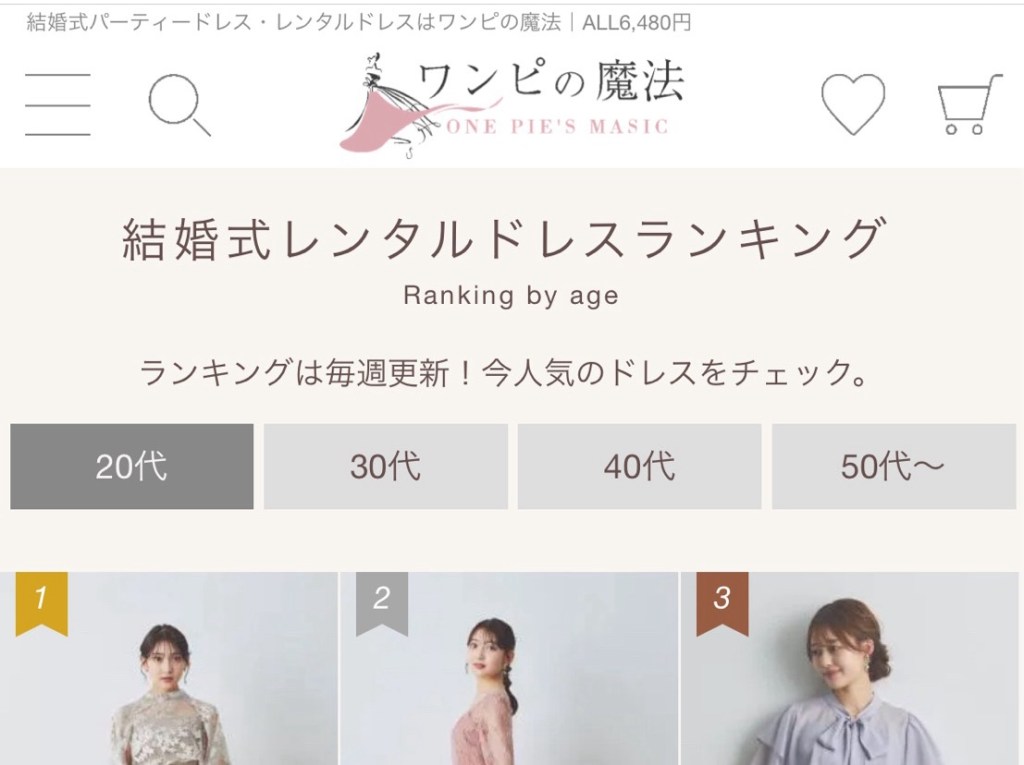Switch to the 30代 ranking tab
This screenshot has height=765, width=1024.
[x=386, y=466]
